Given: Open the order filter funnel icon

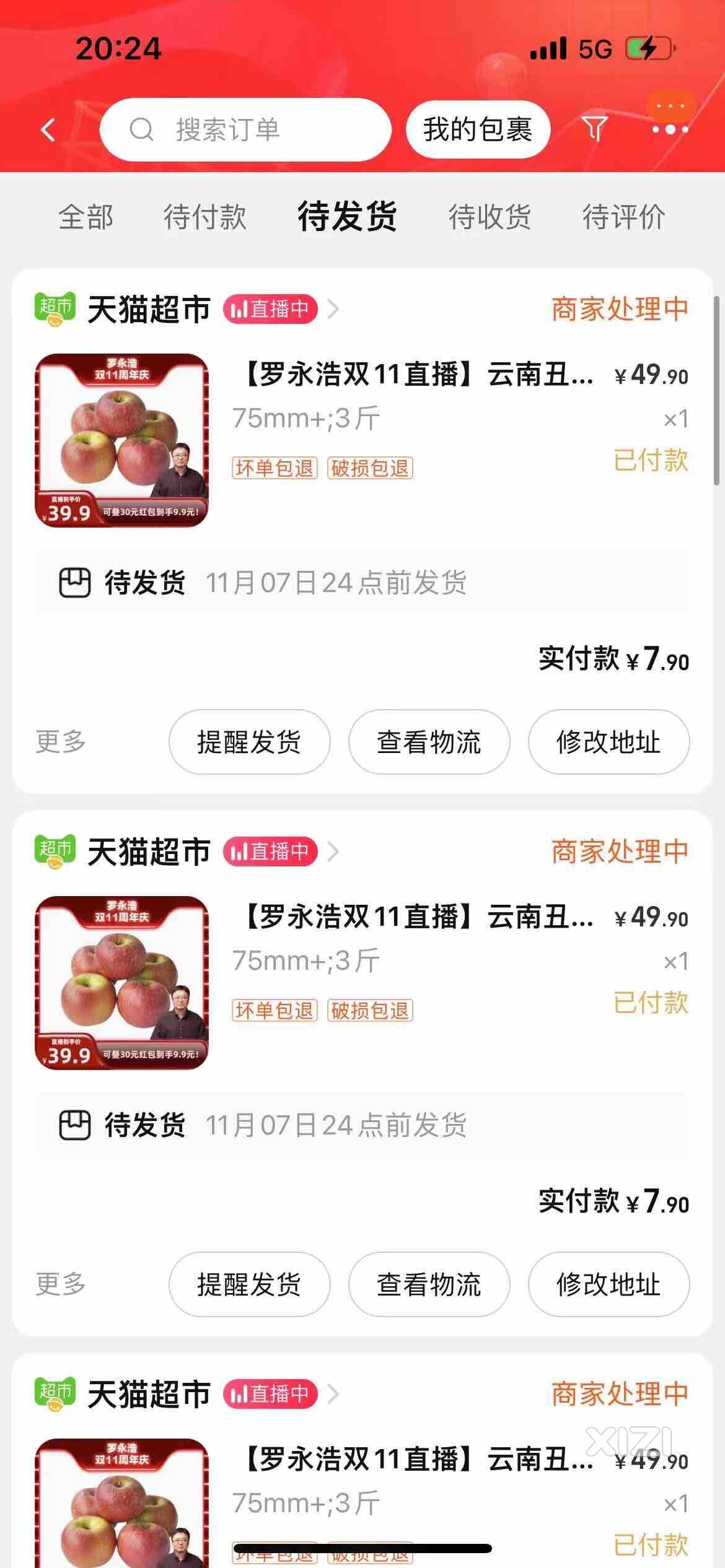Looking at the screenshot, I should pyautogui.click(x=594, y=129).
